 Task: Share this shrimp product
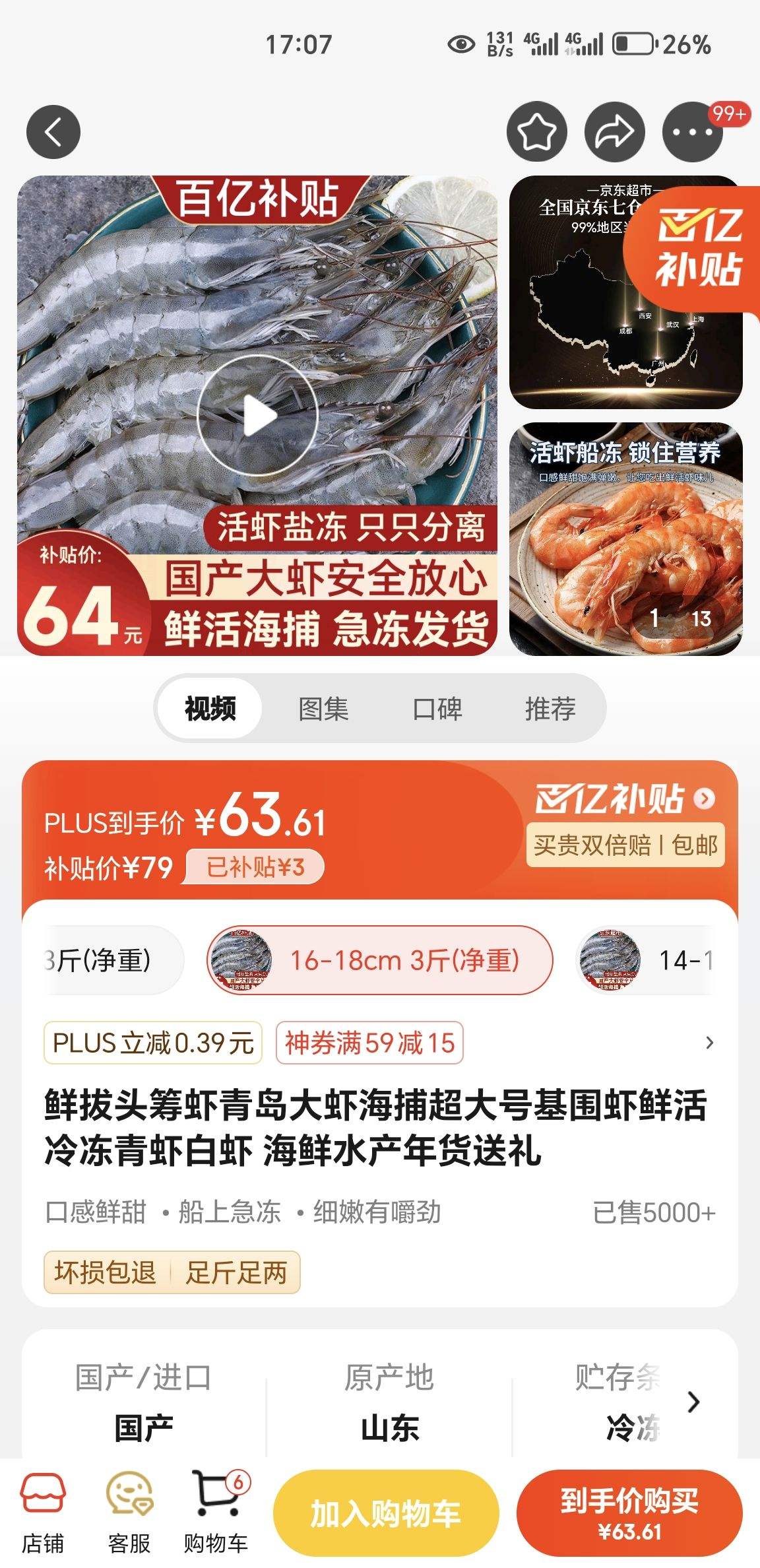614,132
